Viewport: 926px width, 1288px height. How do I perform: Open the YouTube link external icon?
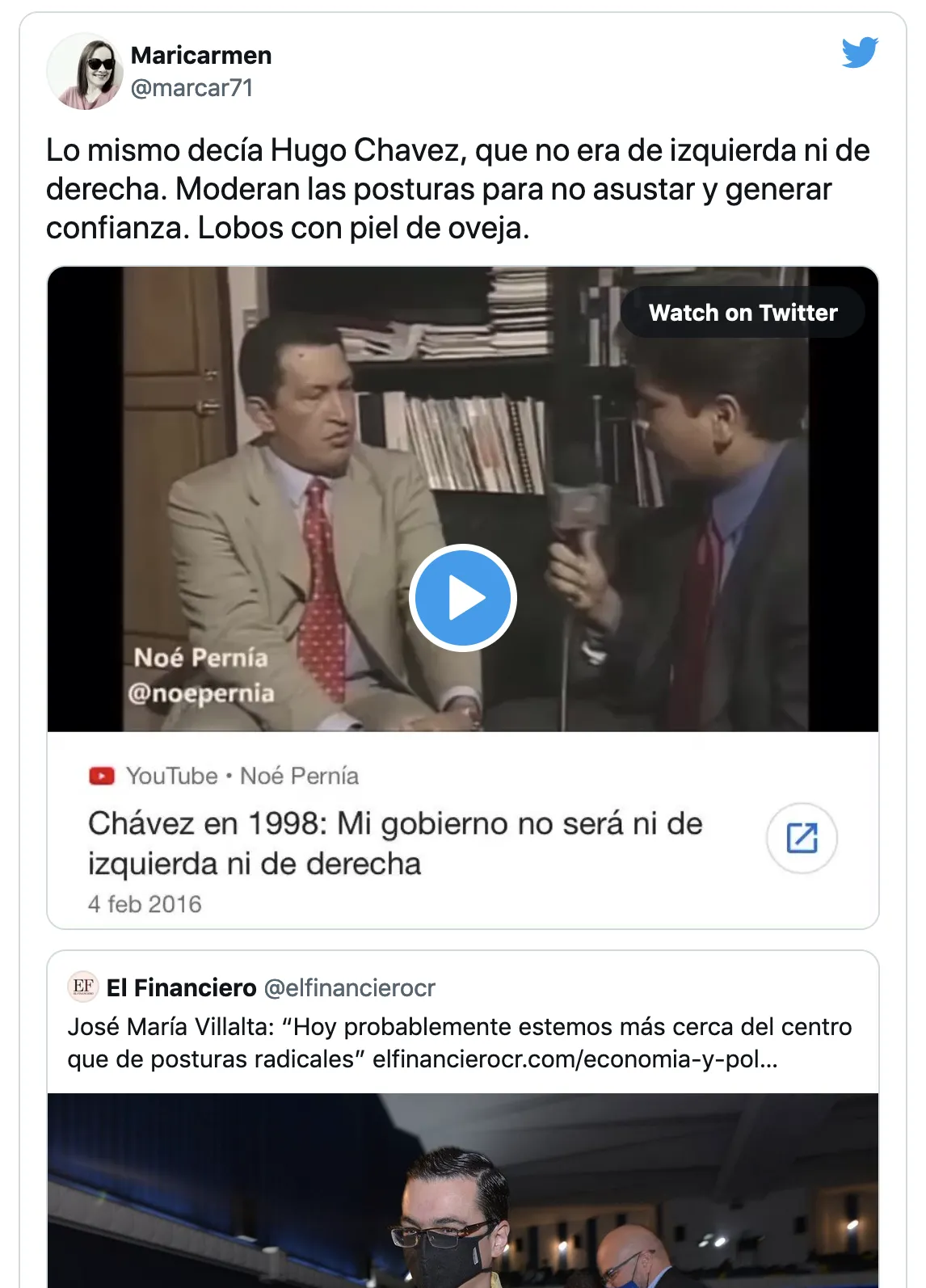coord(802,838)
